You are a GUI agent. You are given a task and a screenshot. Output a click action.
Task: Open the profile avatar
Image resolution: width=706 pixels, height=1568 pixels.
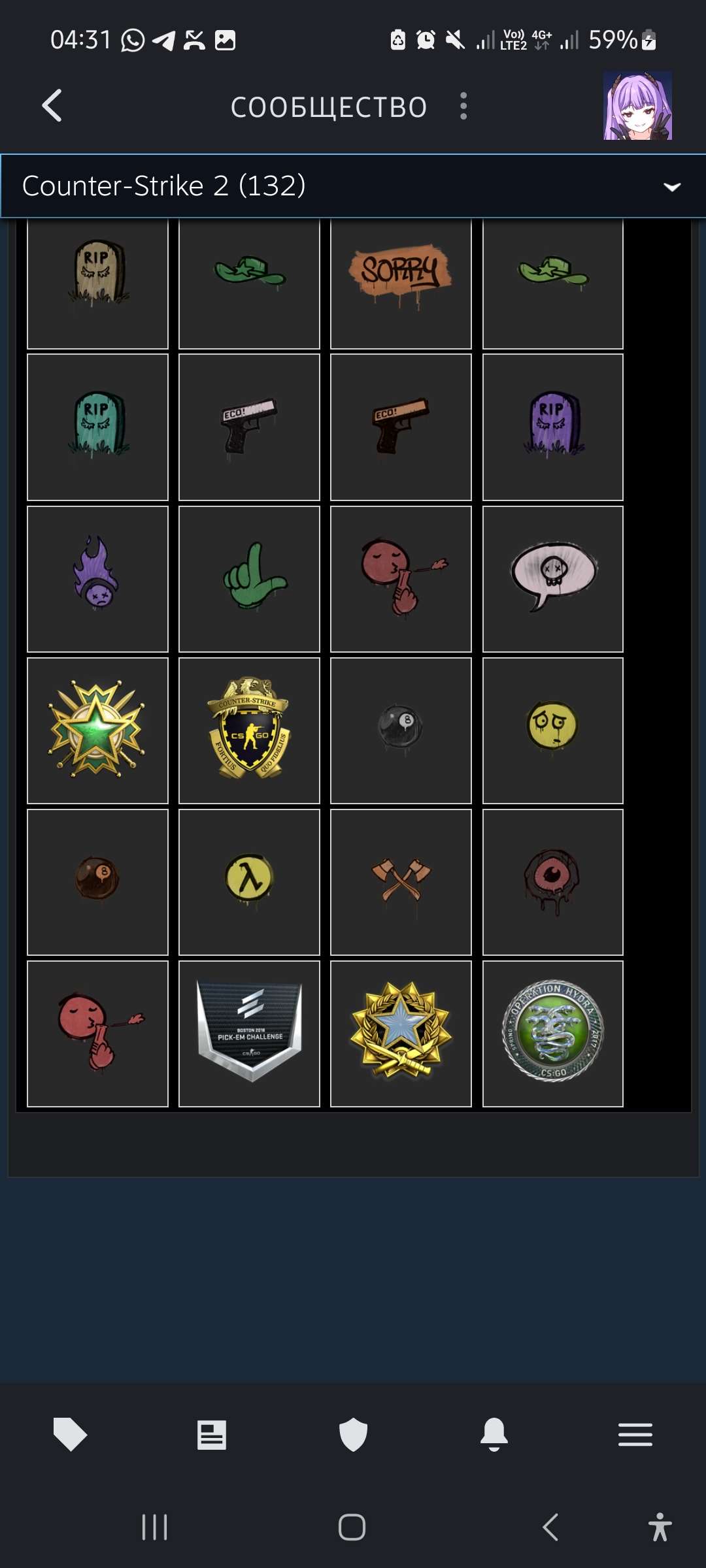[637, 106]
